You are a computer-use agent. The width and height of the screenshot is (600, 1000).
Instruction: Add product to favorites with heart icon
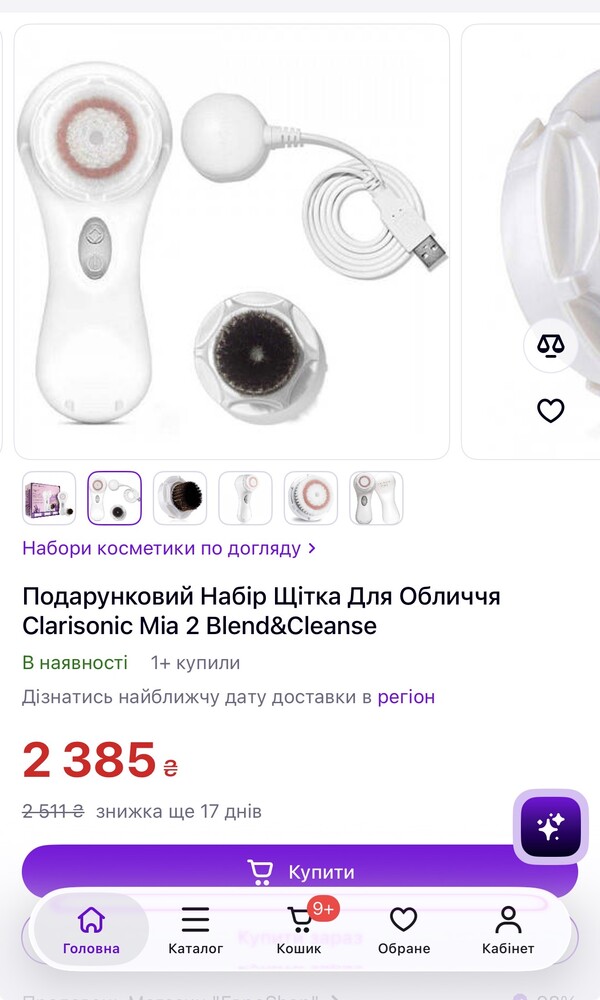pyautogui.click(x=550, y=411)
